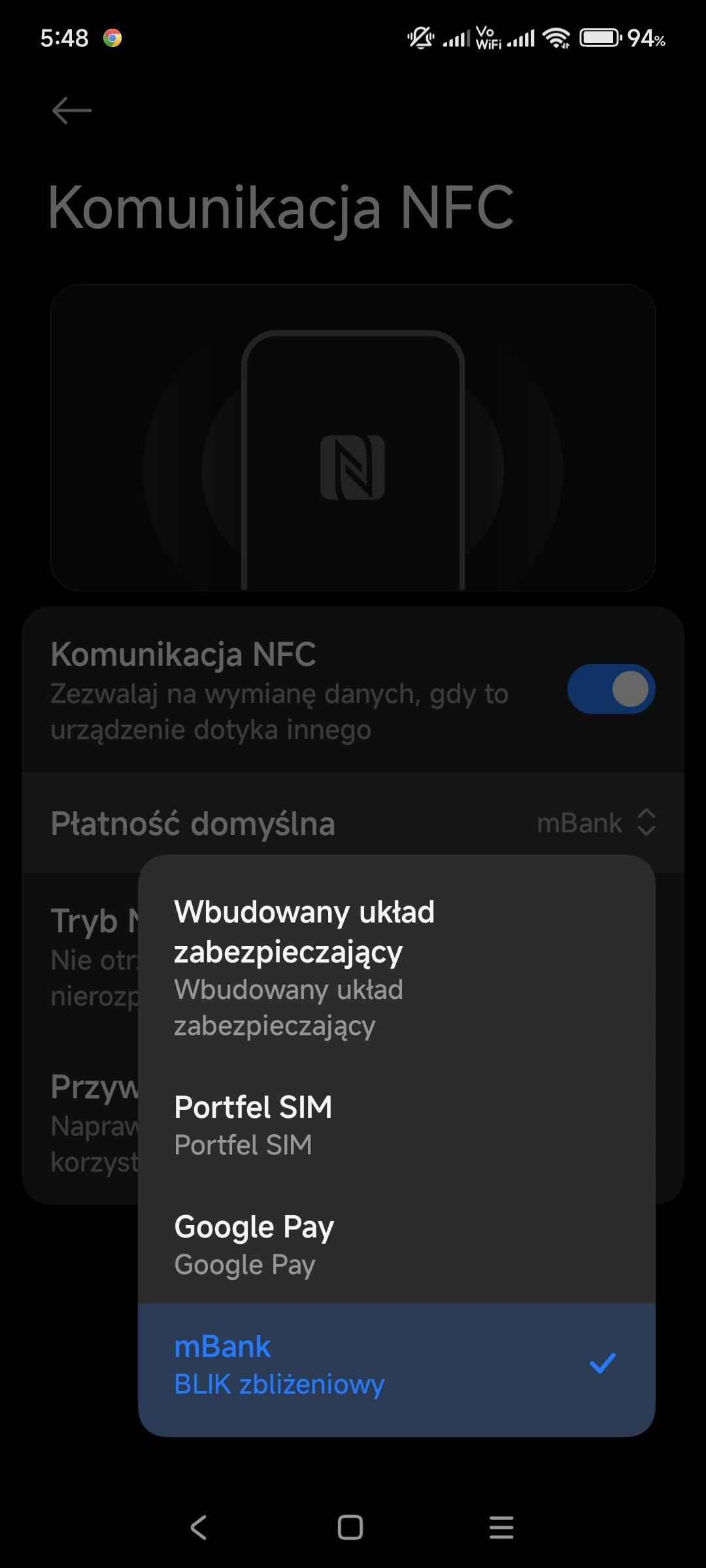706x1568 pixels.
Task: Keep mBank BLIK zbliżeniowy selected
Action: click(396, 1364)
